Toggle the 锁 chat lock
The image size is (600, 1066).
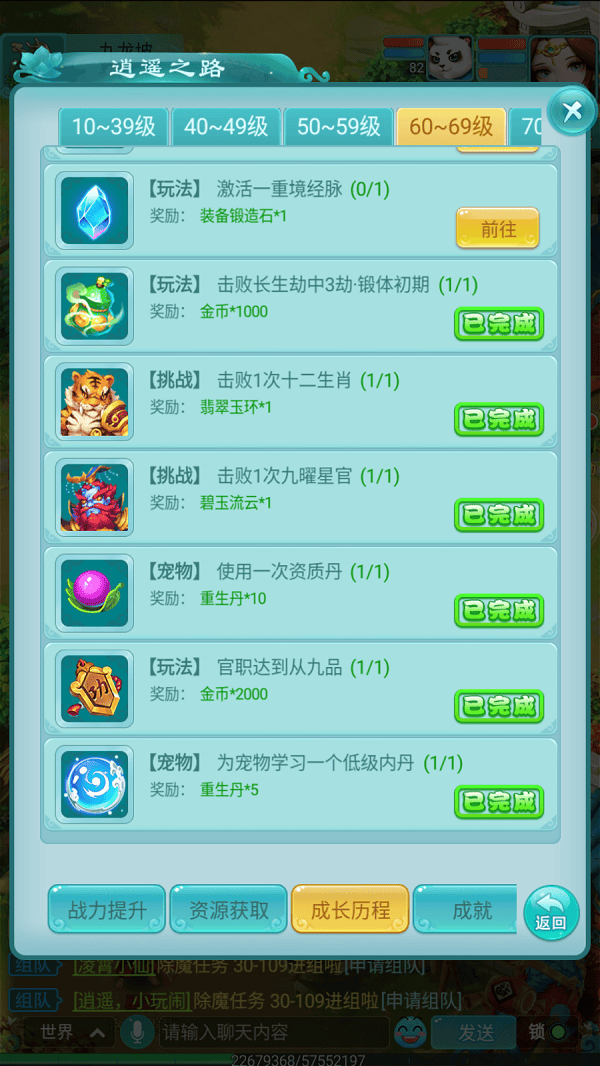pyautogui.click(x=546, y=1032)
